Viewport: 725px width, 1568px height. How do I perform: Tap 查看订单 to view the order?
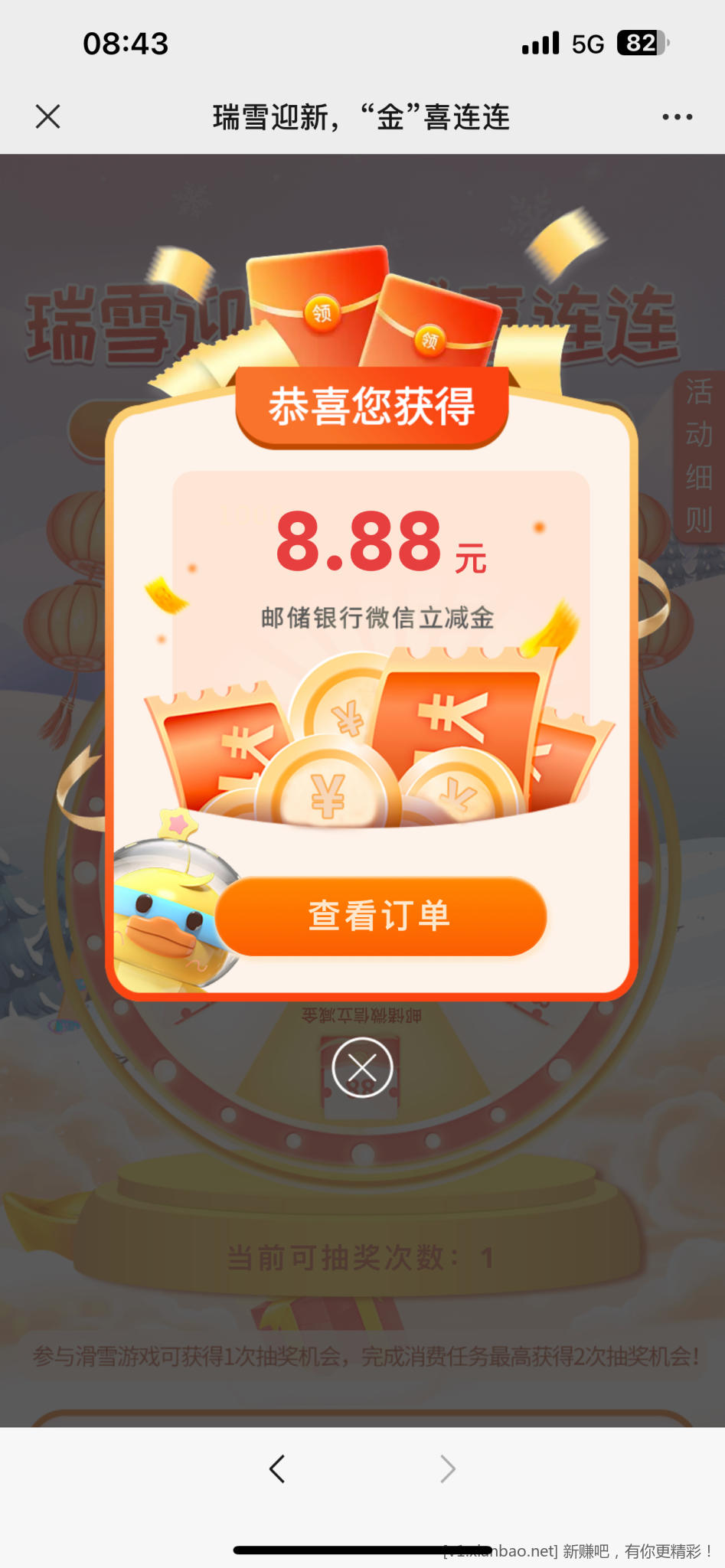[x=380, y=916]
